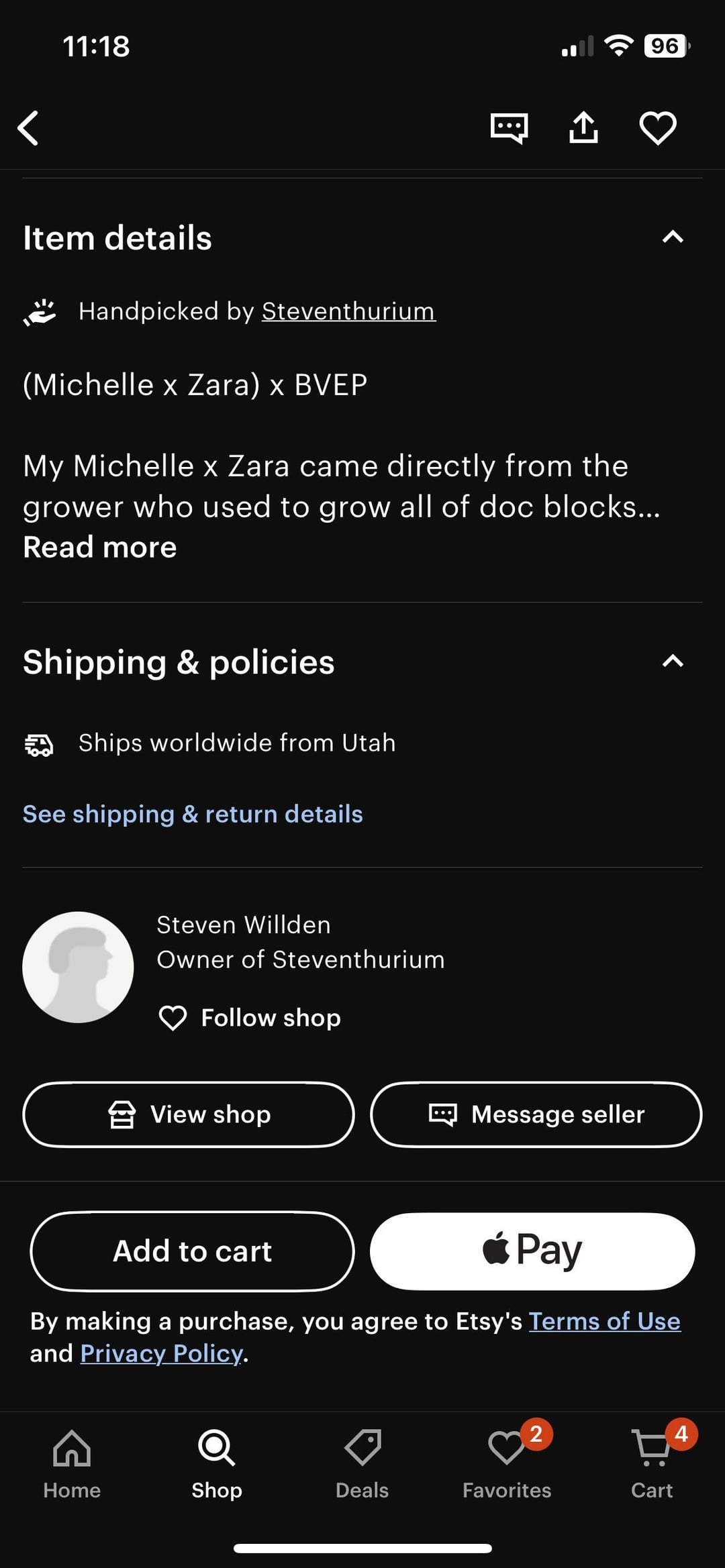Follow shop Steventhurium
Image resolution: width=725 pixels, height=1568 pixels.
[249, 1018]
